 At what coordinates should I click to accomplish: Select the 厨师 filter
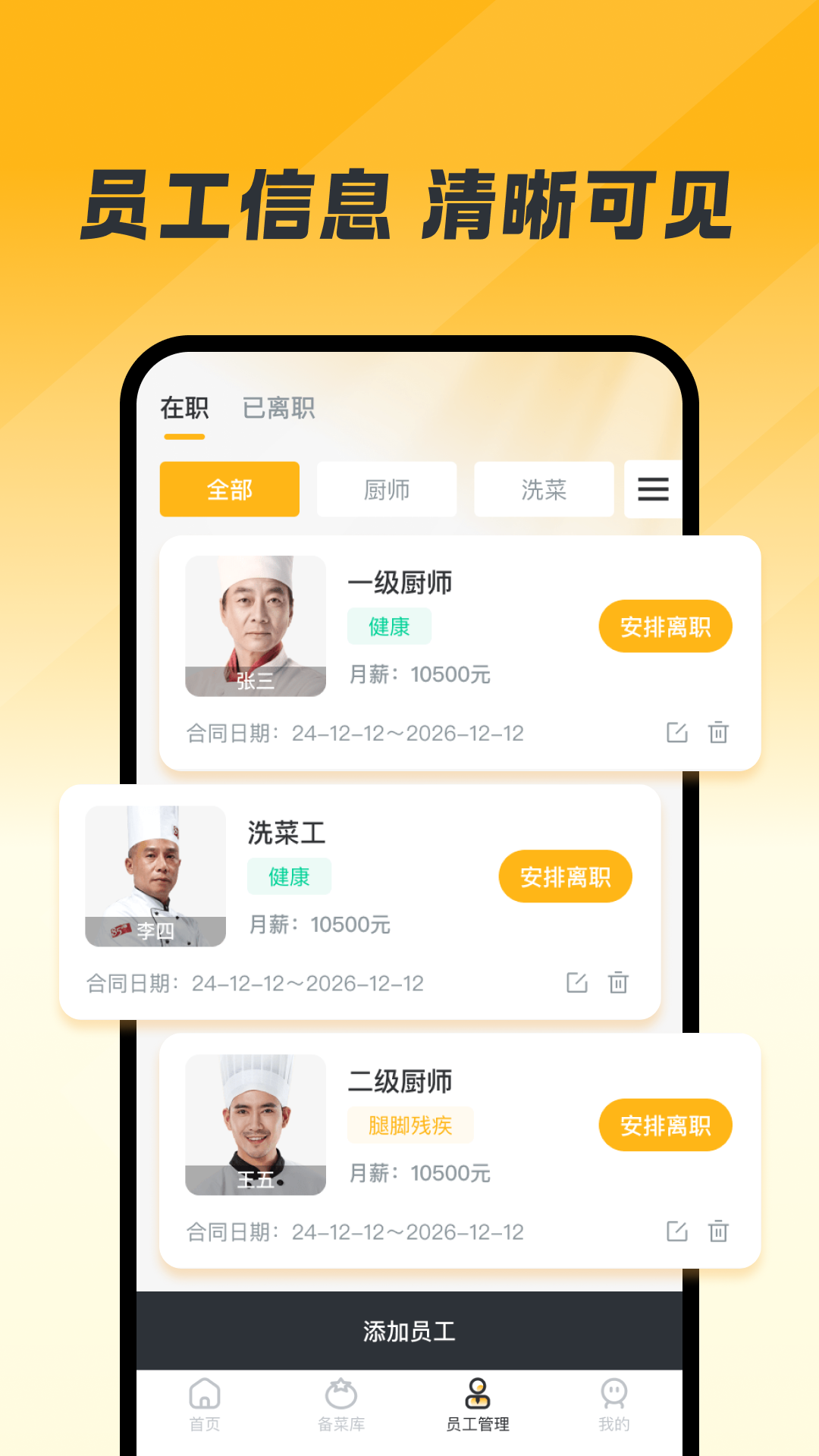point(386,489)
